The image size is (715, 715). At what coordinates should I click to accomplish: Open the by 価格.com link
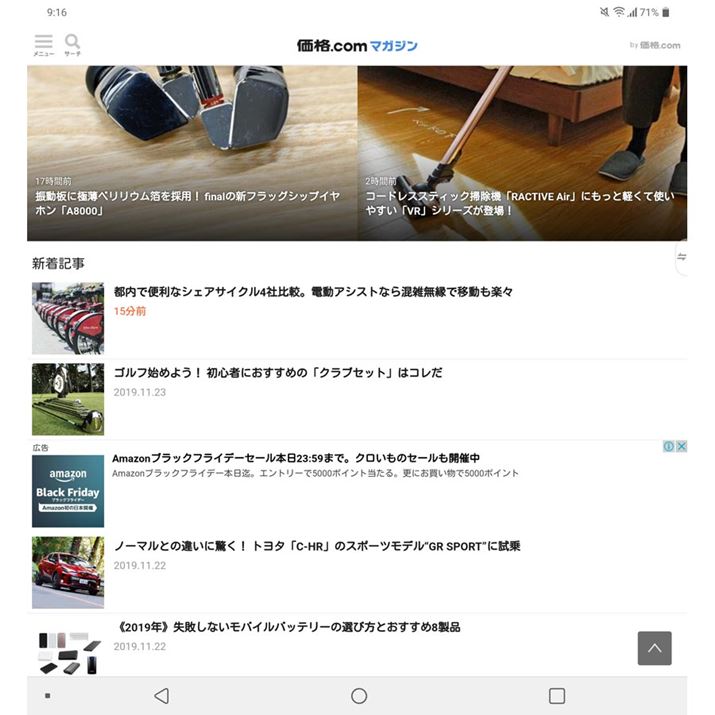click(655, 45)
